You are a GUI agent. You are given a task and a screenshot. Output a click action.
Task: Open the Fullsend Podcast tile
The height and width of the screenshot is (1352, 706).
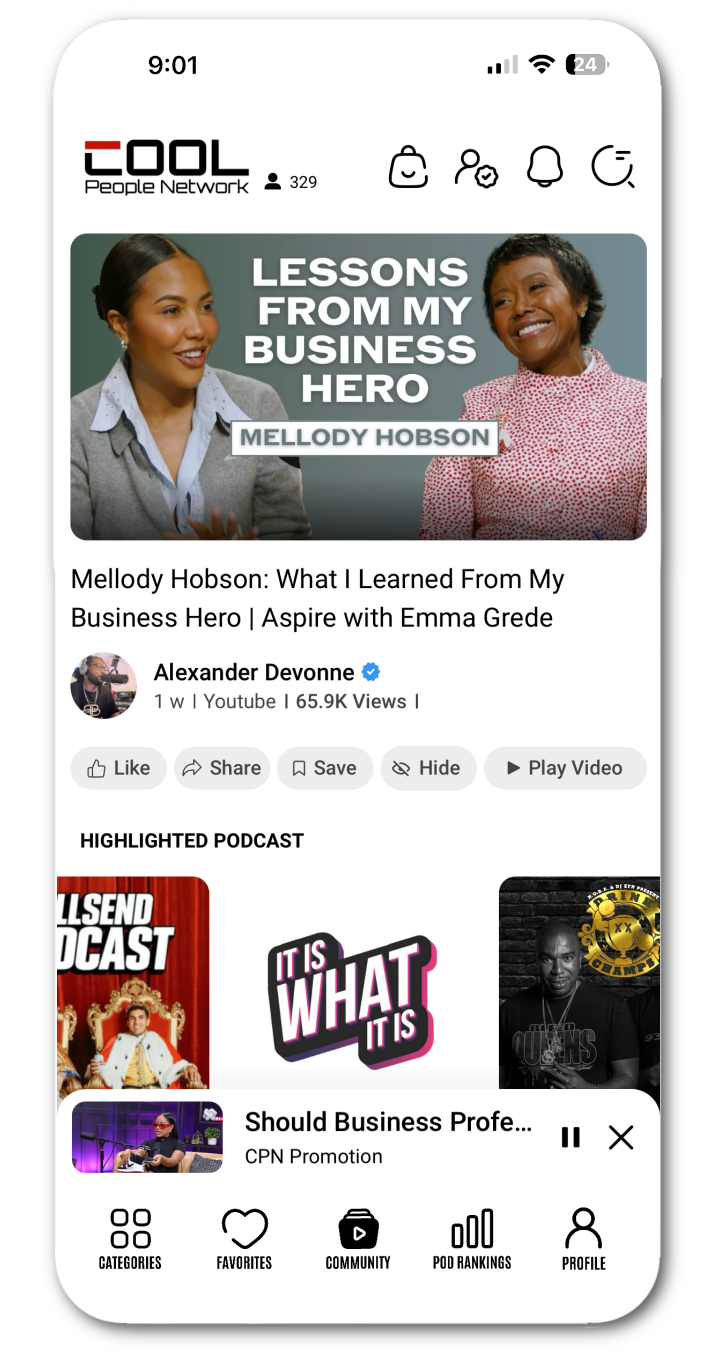point(133,982)
